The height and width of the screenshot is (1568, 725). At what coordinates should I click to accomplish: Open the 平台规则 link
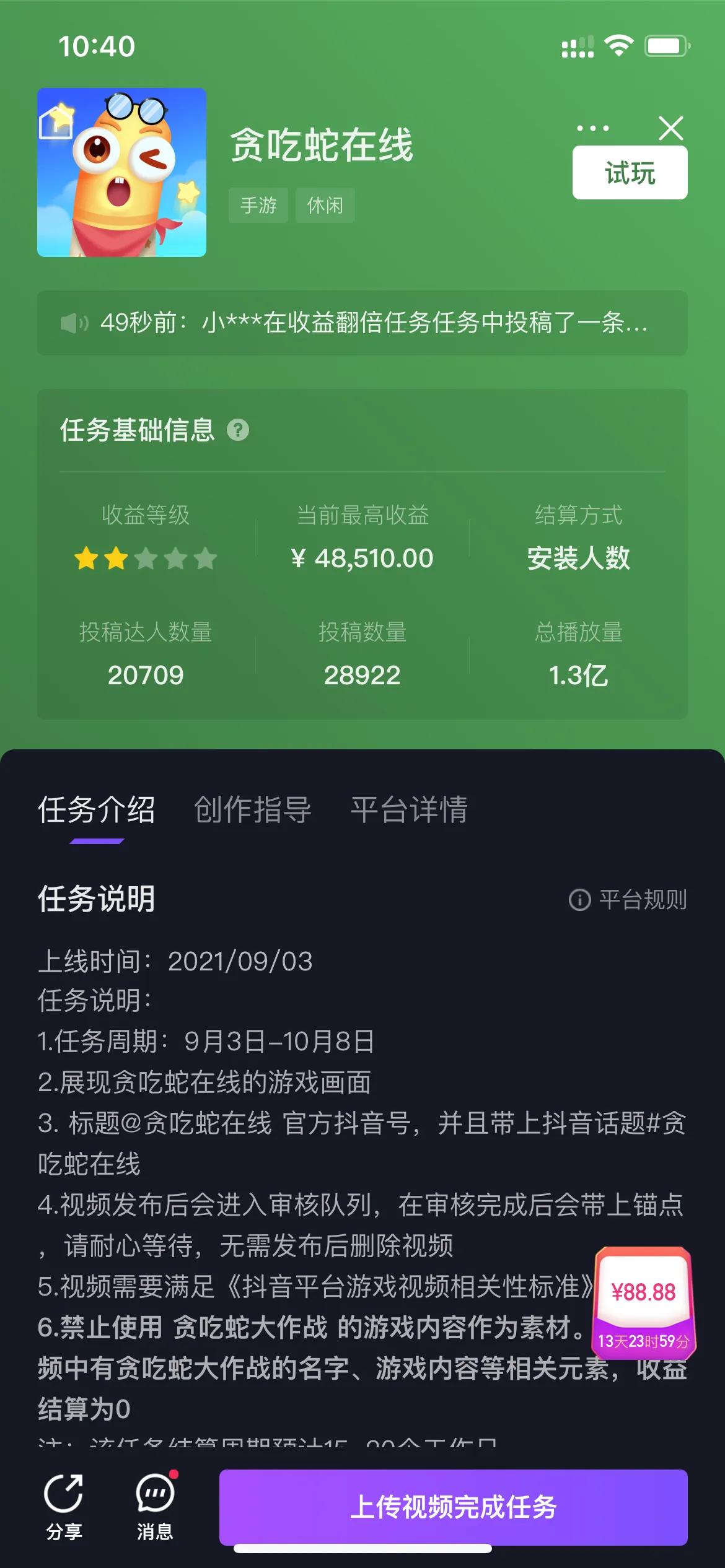tap(628, 900)
